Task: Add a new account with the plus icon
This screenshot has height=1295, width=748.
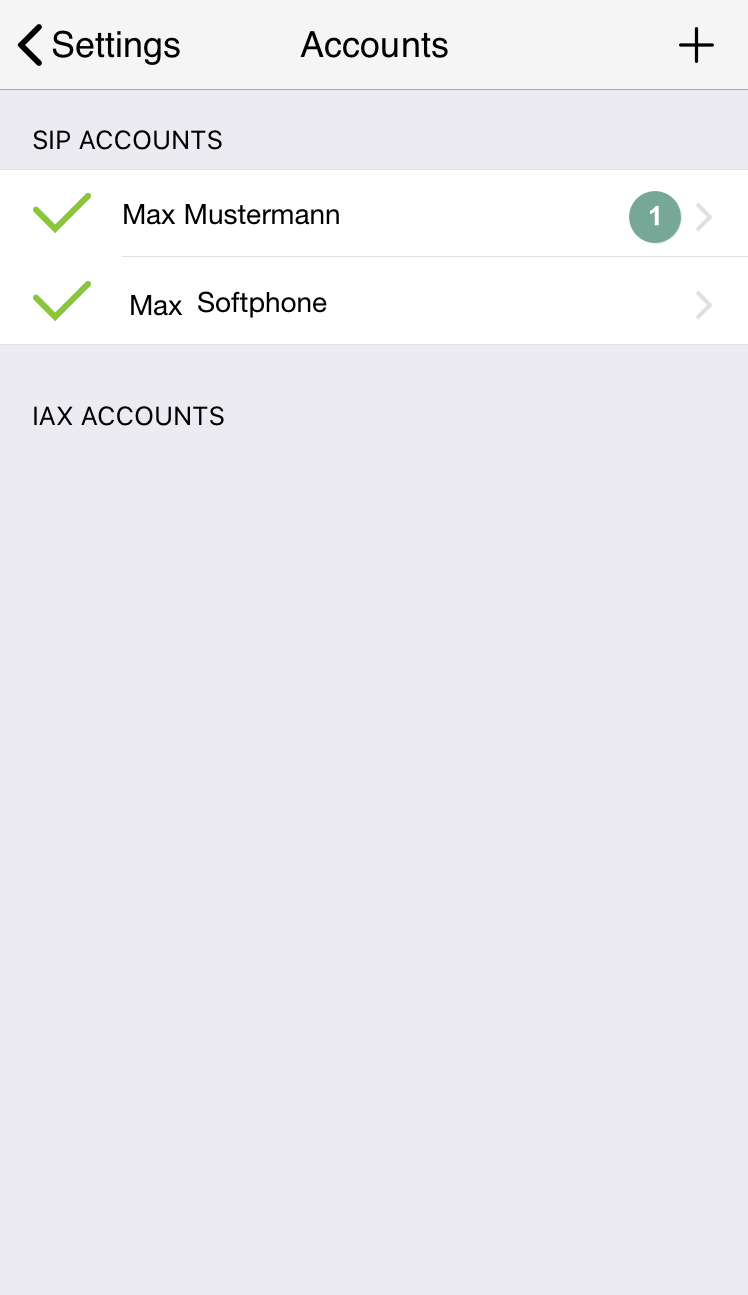Action: (x=696, y=45)
